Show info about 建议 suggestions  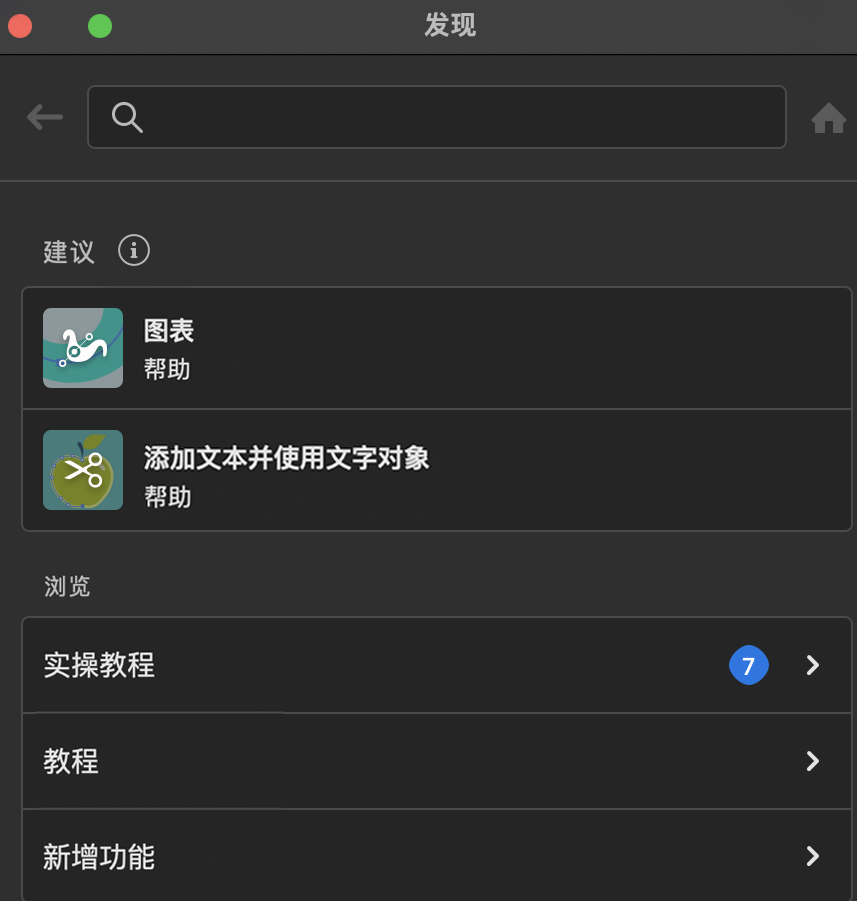(134, 250)
